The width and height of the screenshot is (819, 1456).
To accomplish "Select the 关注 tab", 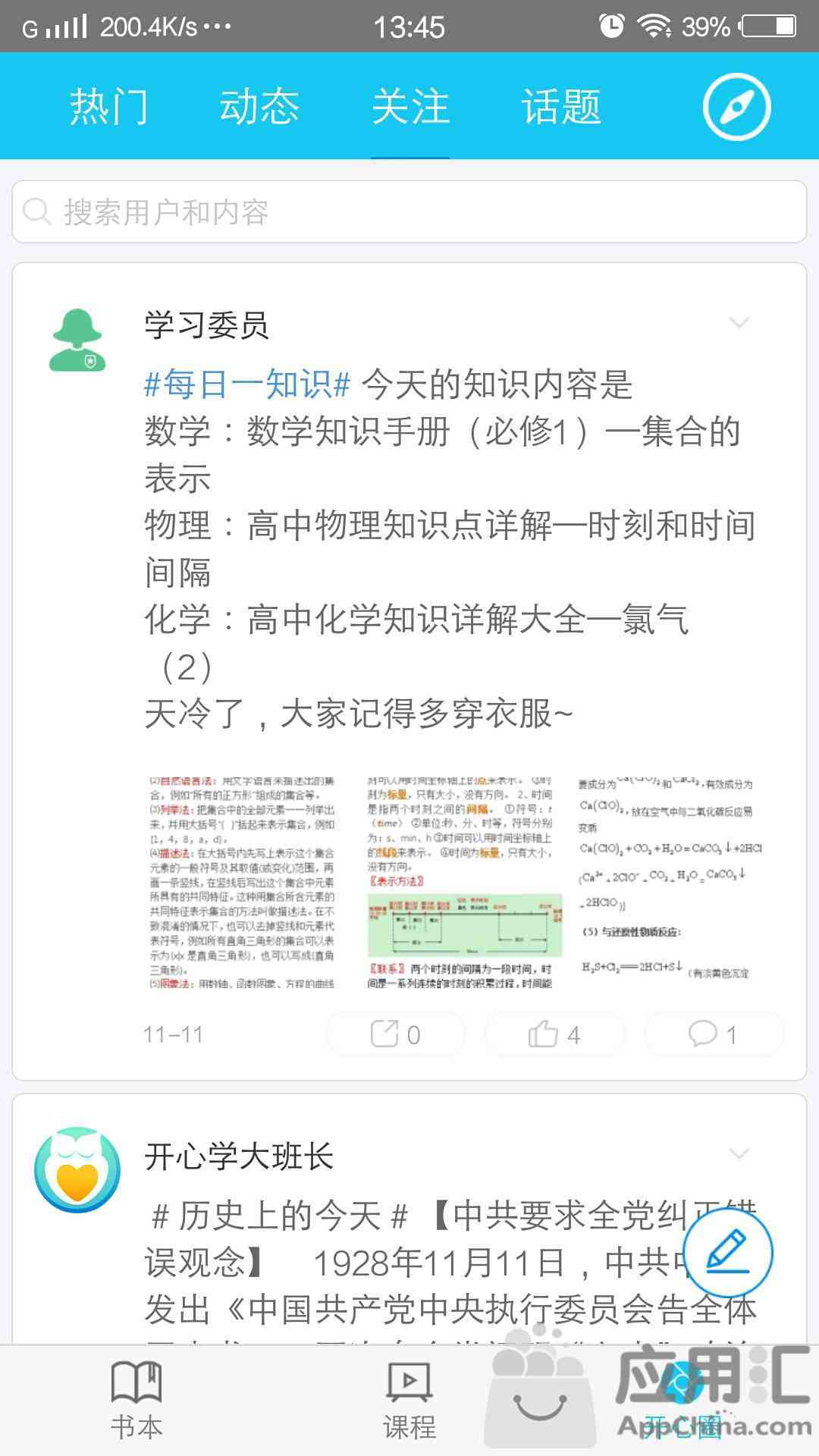I will [x=410, y=107].
